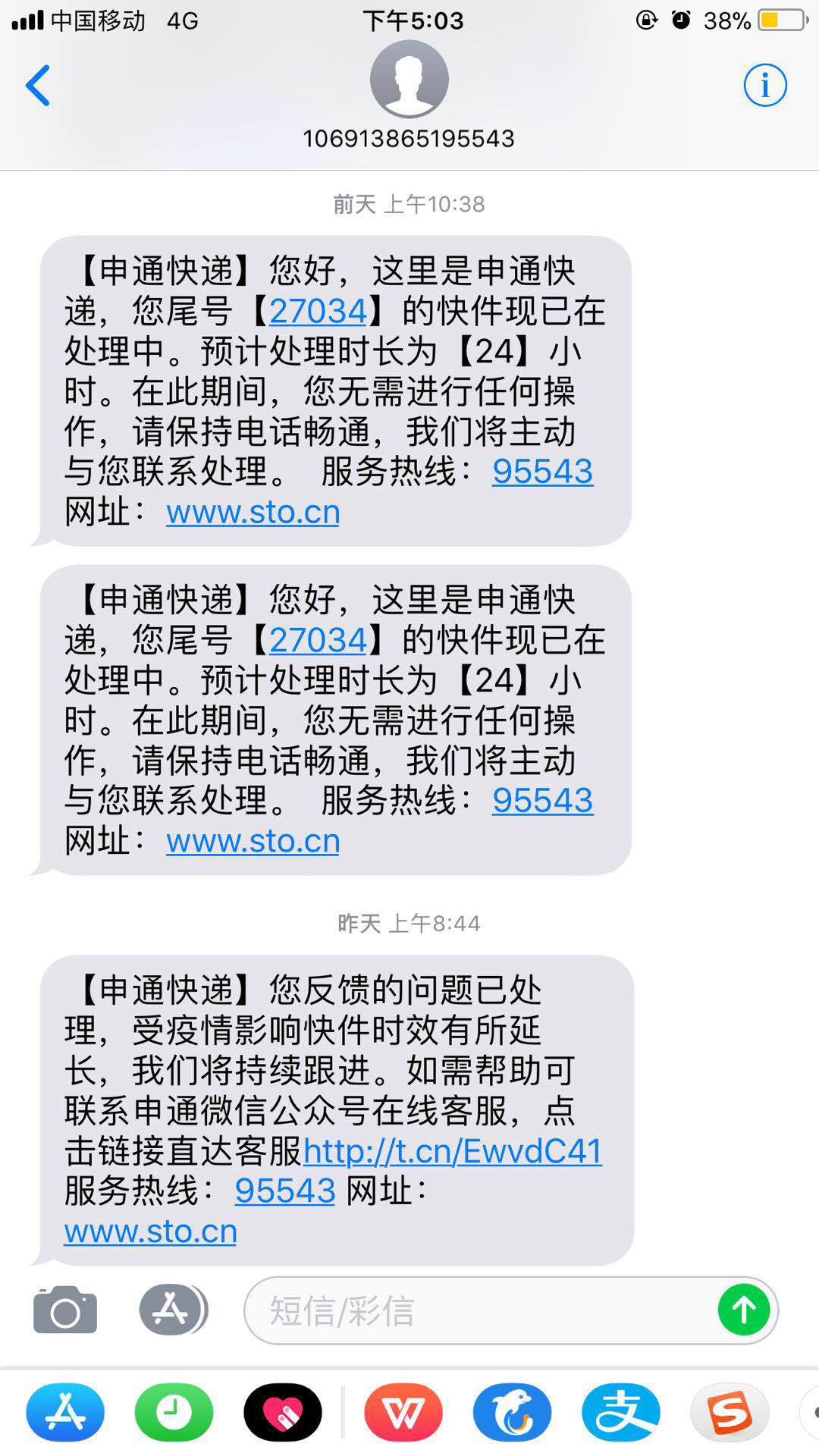This screenshot has width=819, height=1456.
Task: Go back to the messages list
Action: [38, 85]
